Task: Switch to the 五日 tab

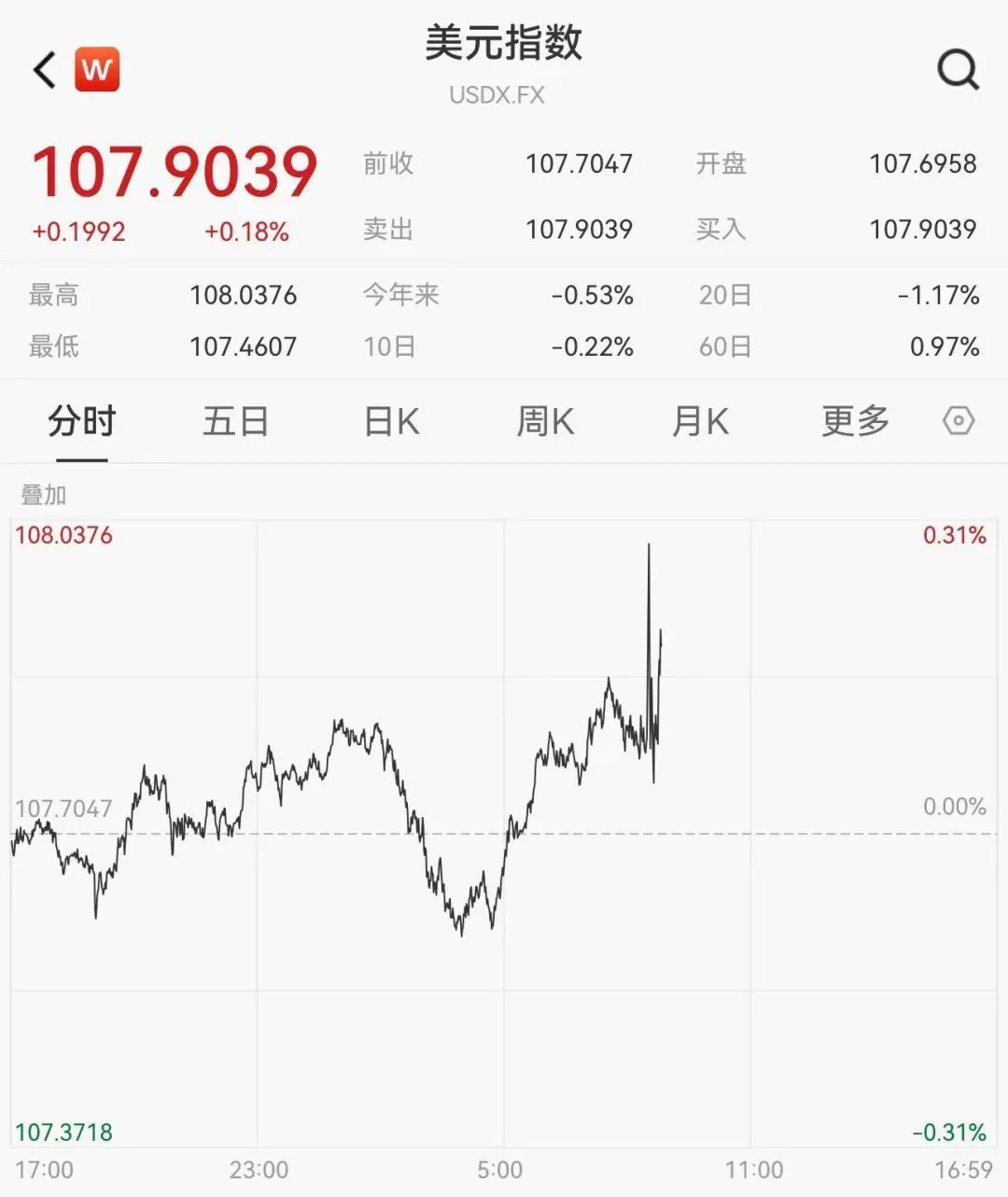Action: point(236,421)
